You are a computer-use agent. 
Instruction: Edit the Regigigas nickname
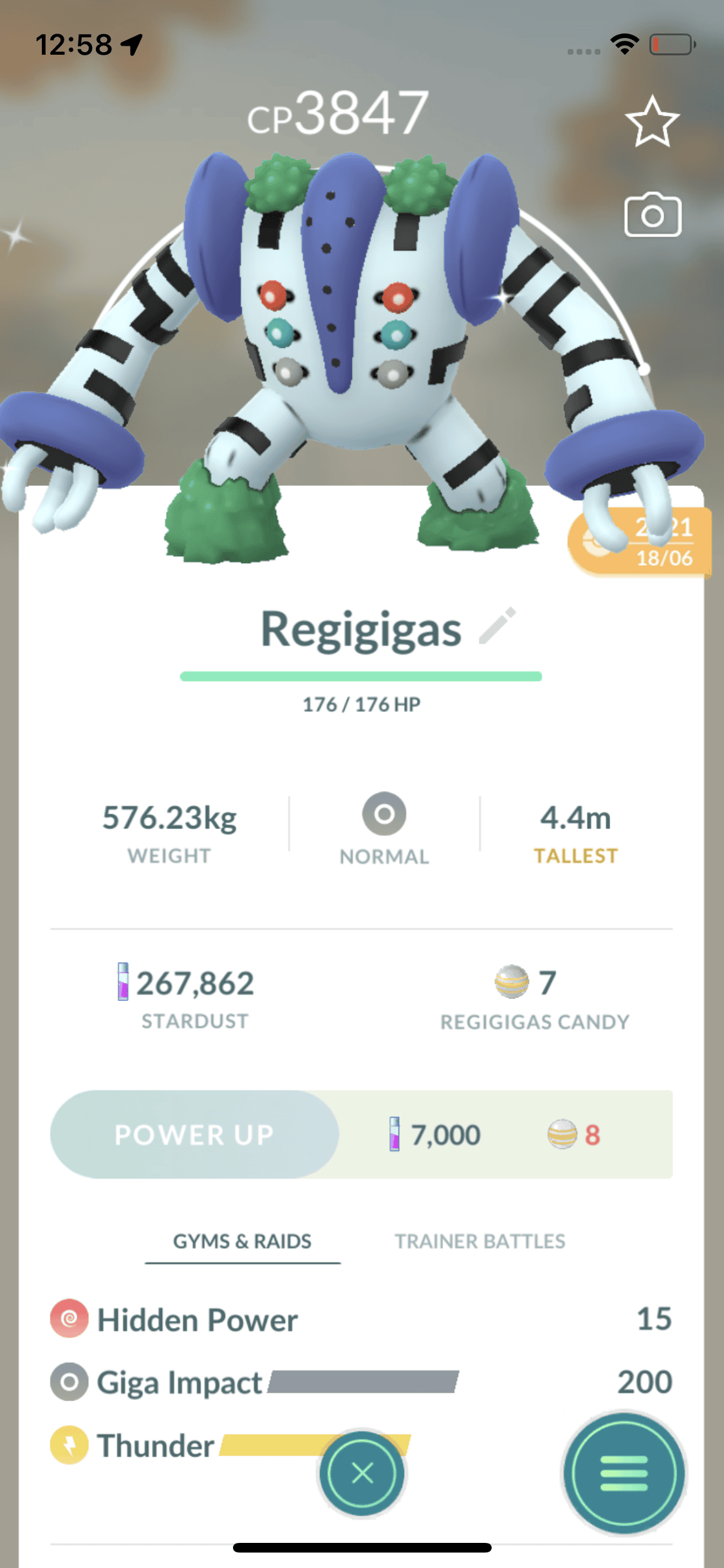tap(497, 626)
